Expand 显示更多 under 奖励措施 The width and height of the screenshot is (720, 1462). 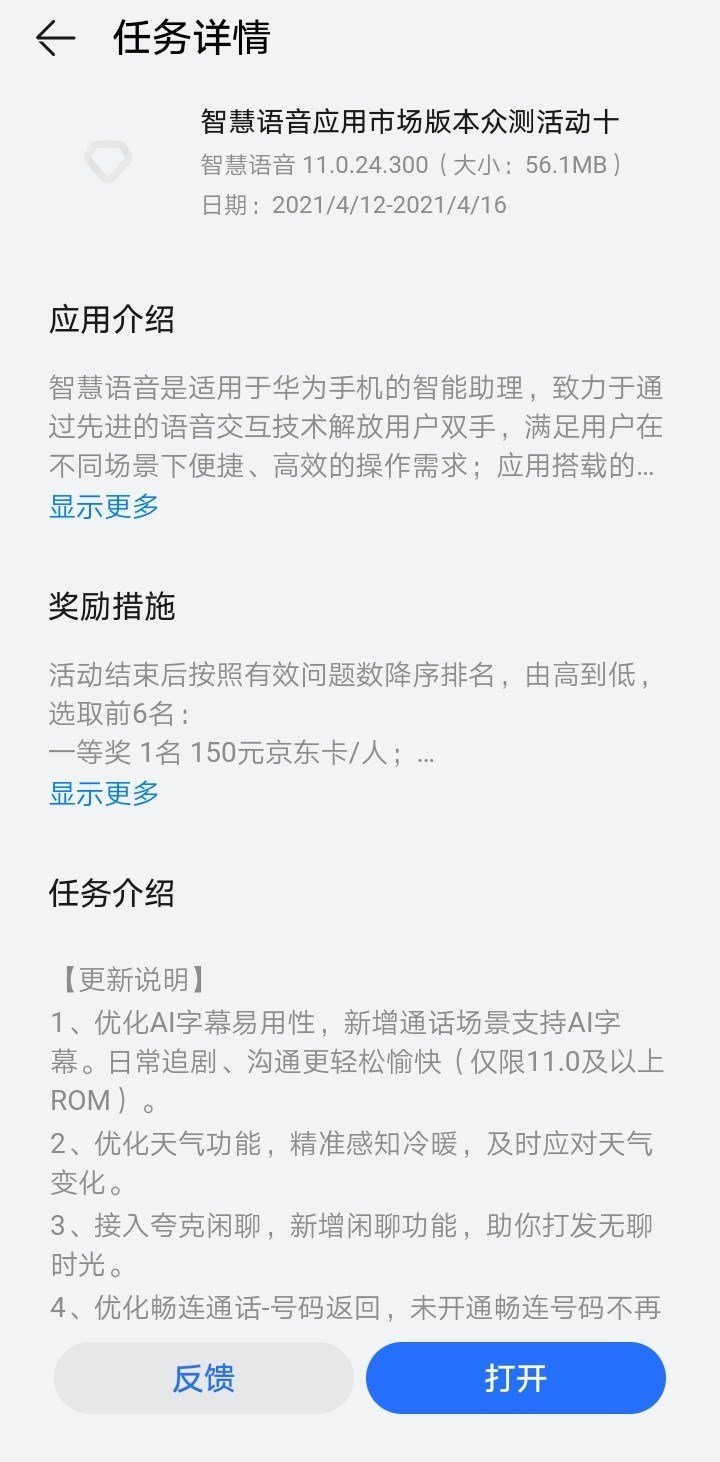[x=104, y=794]
